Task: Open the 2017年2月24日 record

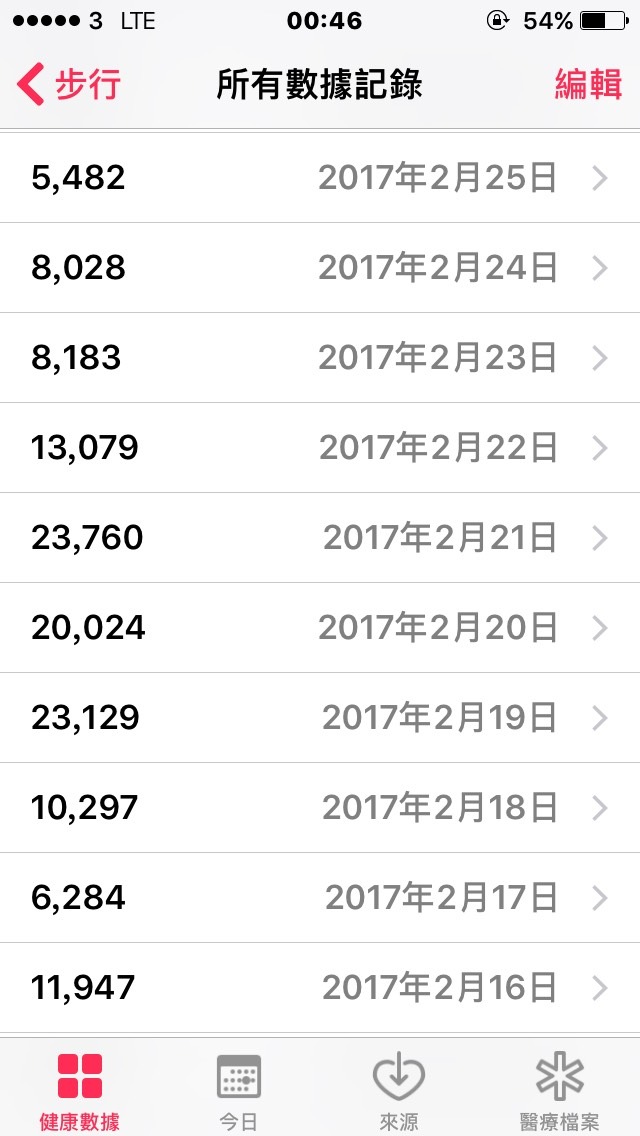Action: (320, 268)
